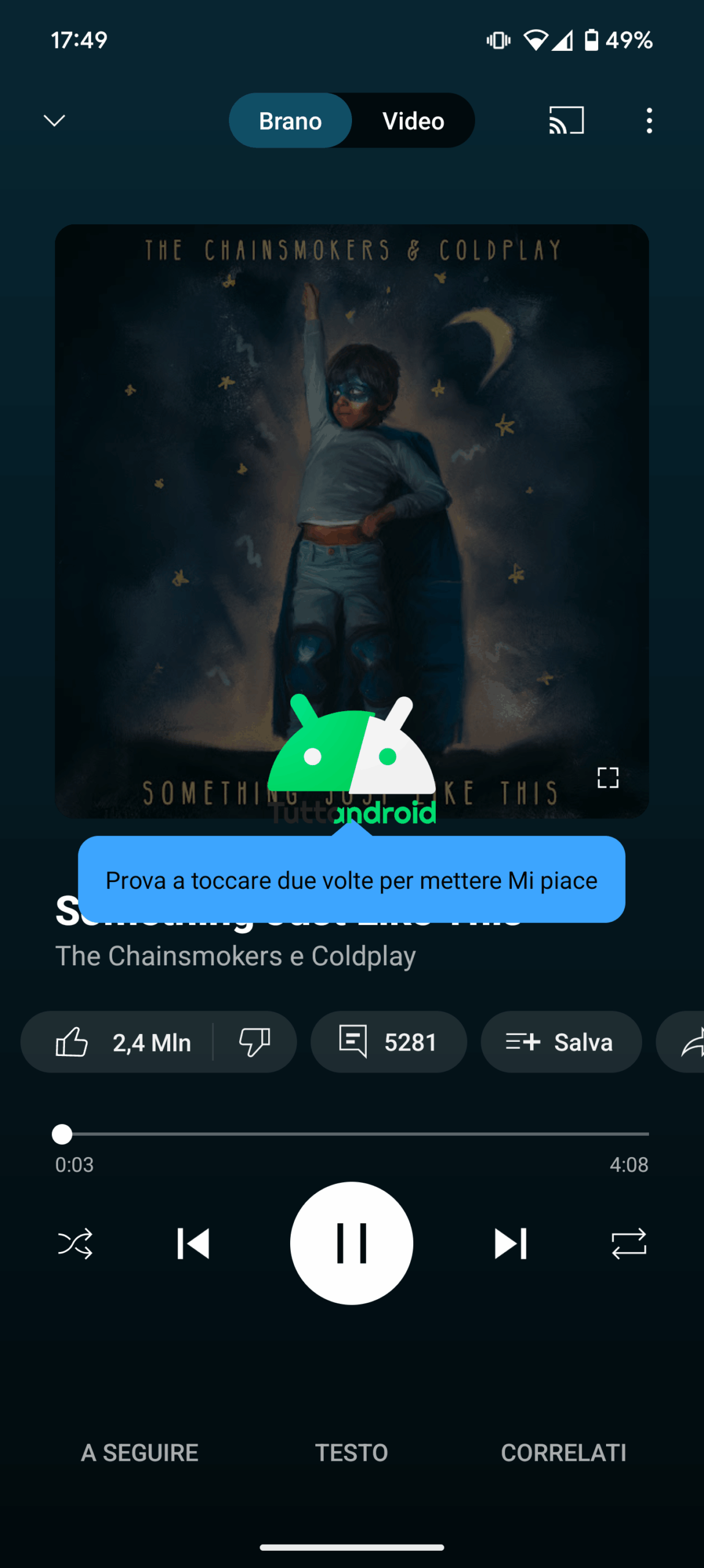This screenshot has width=704, height=1568.
Task: Expand the album art to fullscreen
Action: [607, 778]
